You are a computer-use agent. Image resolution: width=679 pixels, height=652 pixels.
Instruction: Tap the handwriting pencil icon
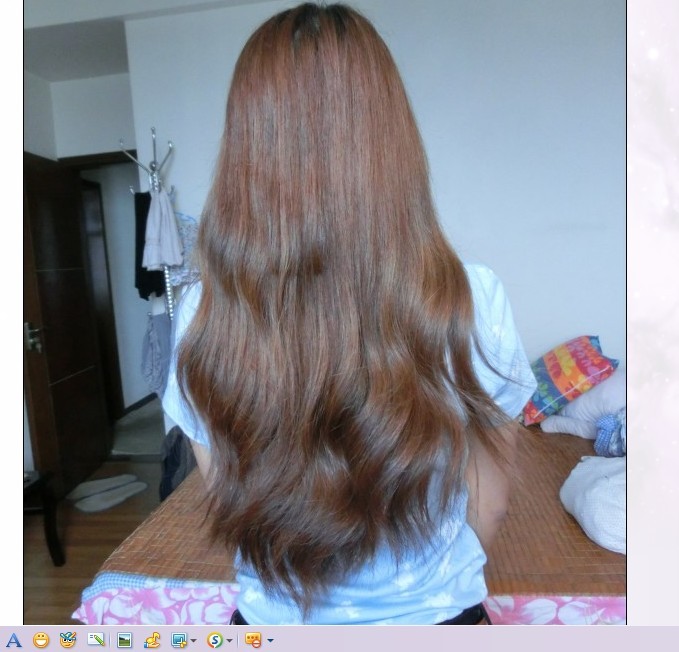96,640
